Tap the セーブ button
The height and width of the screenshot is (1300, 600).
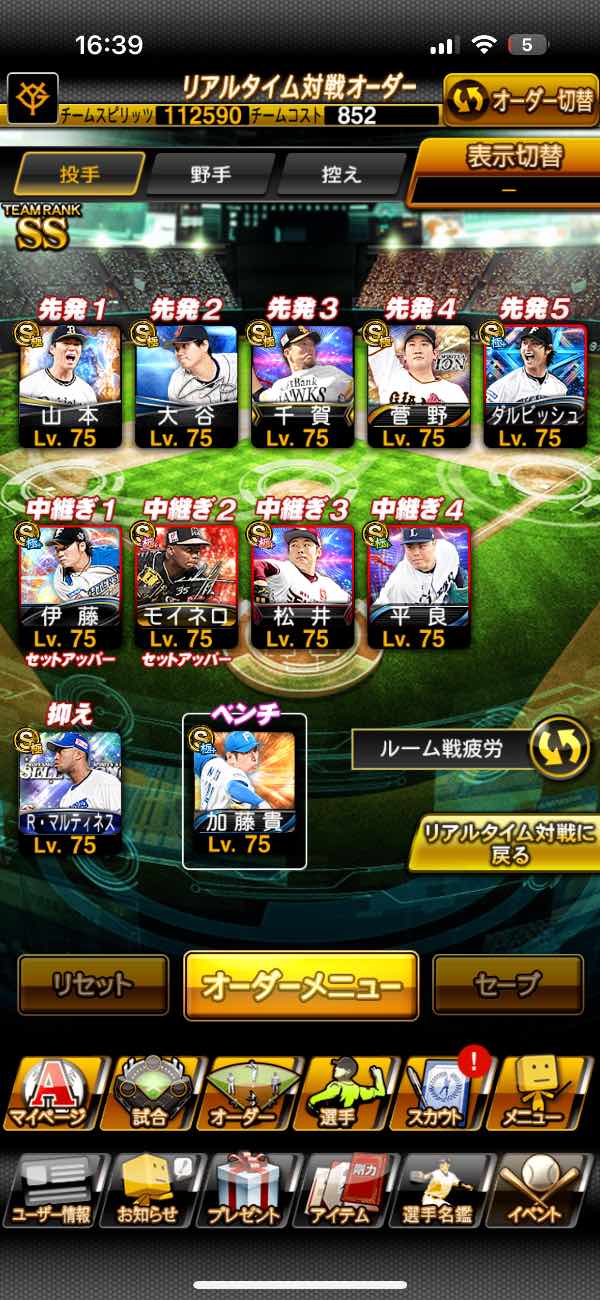(x=508, y=985)
